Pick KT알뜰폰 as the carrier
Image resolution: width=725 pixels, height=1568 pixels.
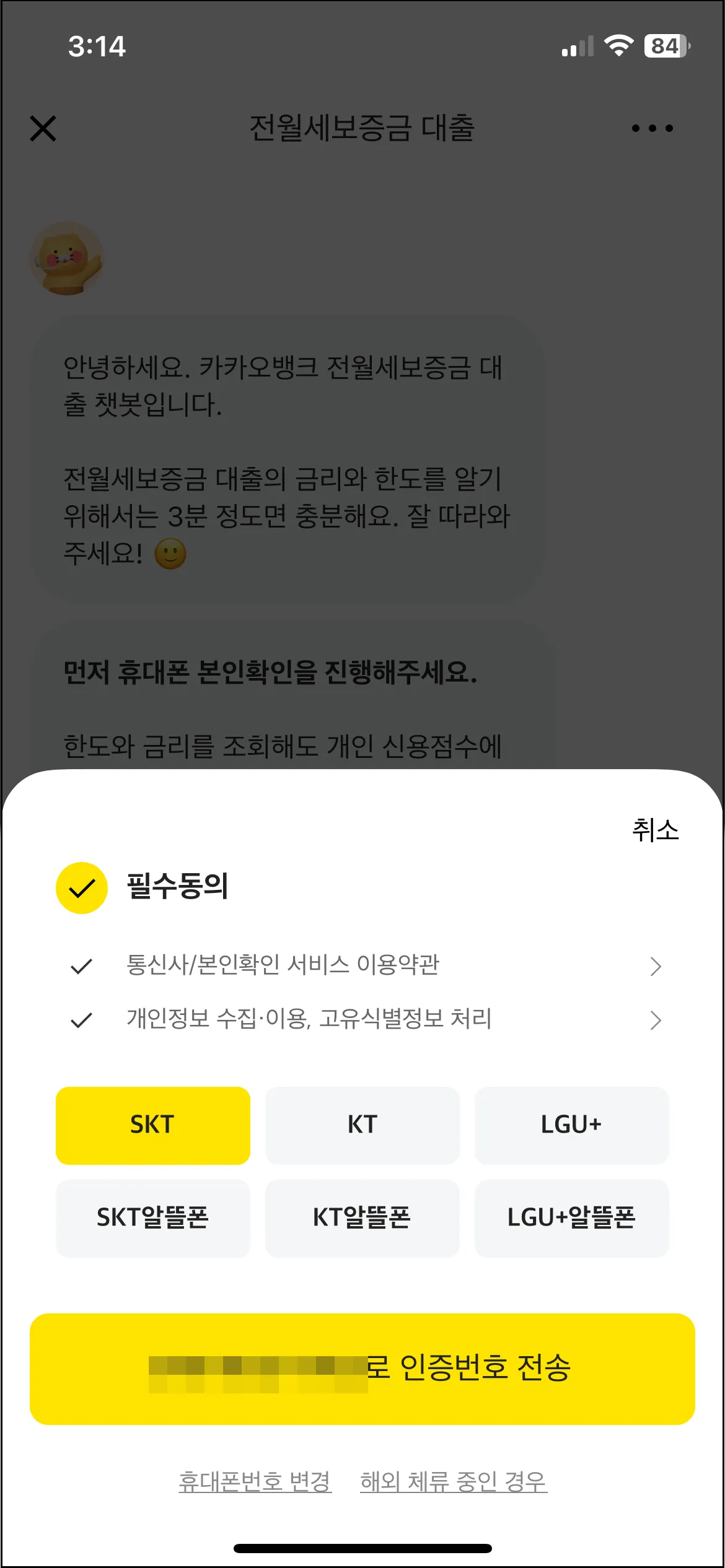pos(362,1217)
